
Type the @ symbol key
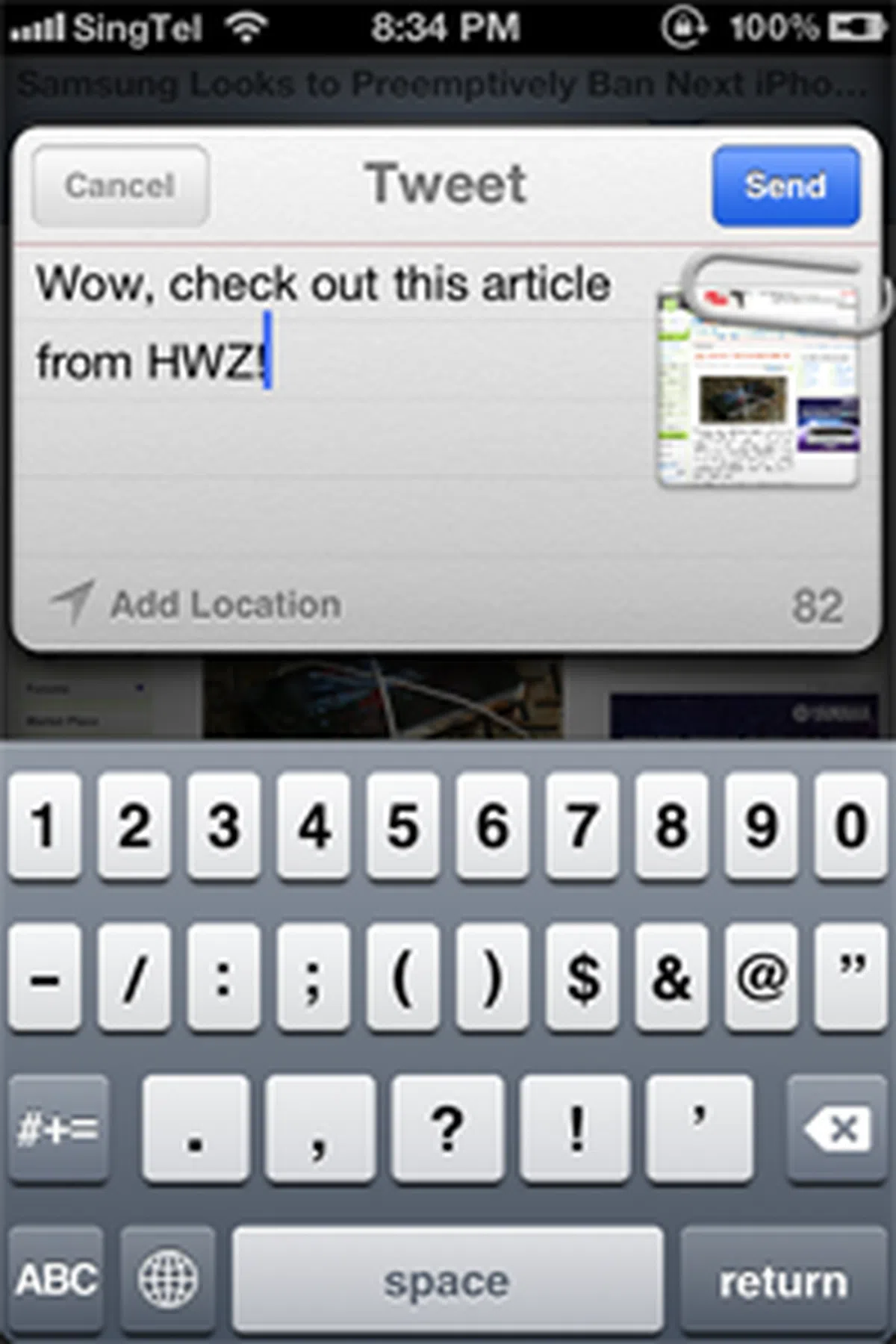pyautogui.click(x=761, y=977)
